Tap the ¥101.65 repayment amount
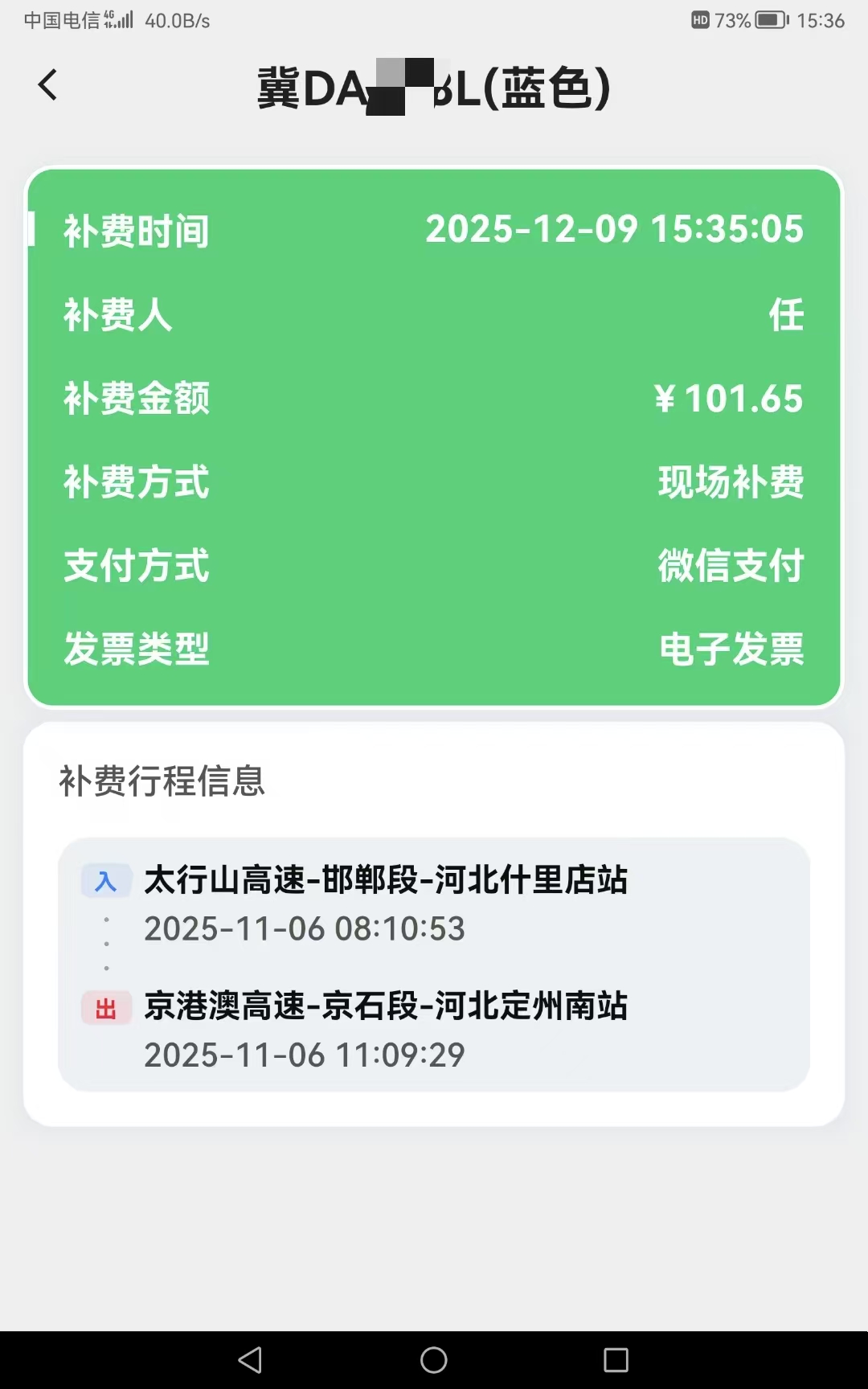868x1389 pixels. click(x=728, y=399)
